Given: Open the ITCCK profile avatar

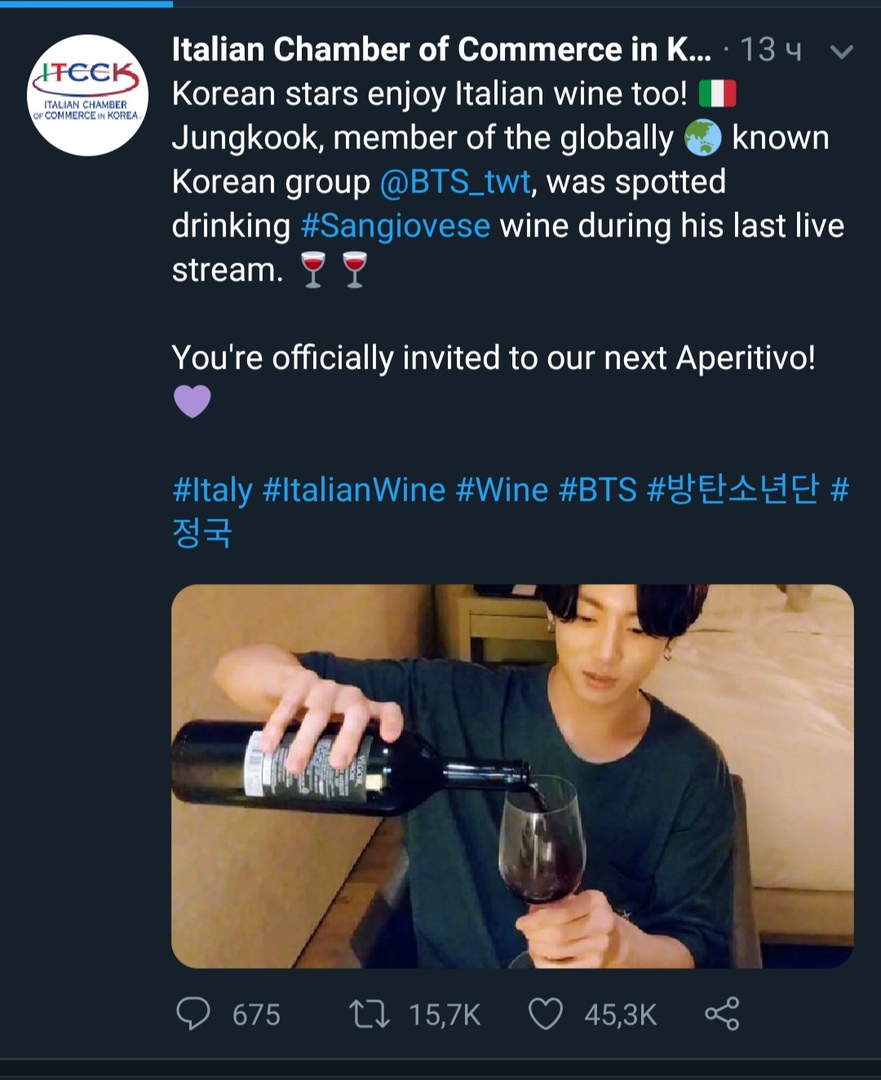Looking at the screenshot, I should [88, 95].
